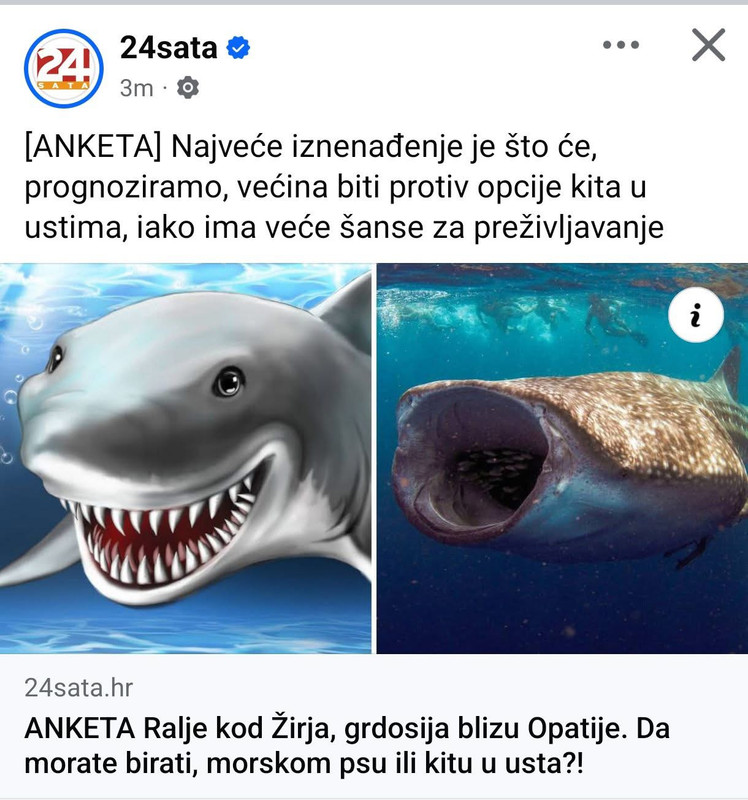Open the post's three-dot options menu
Viewport: 748px width, 800px height.
pyautogui.click(x=621, y=45)
